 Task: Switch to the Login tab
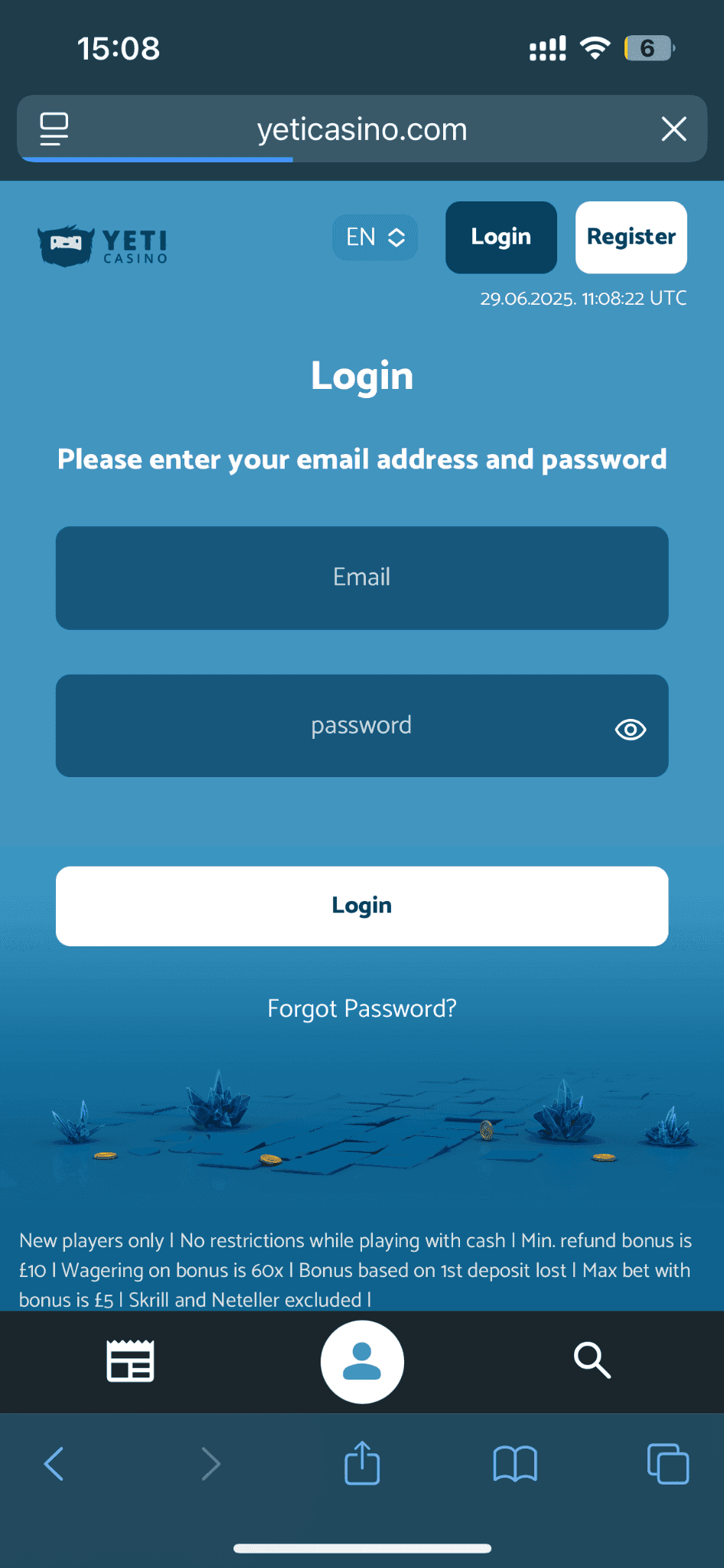501,237
